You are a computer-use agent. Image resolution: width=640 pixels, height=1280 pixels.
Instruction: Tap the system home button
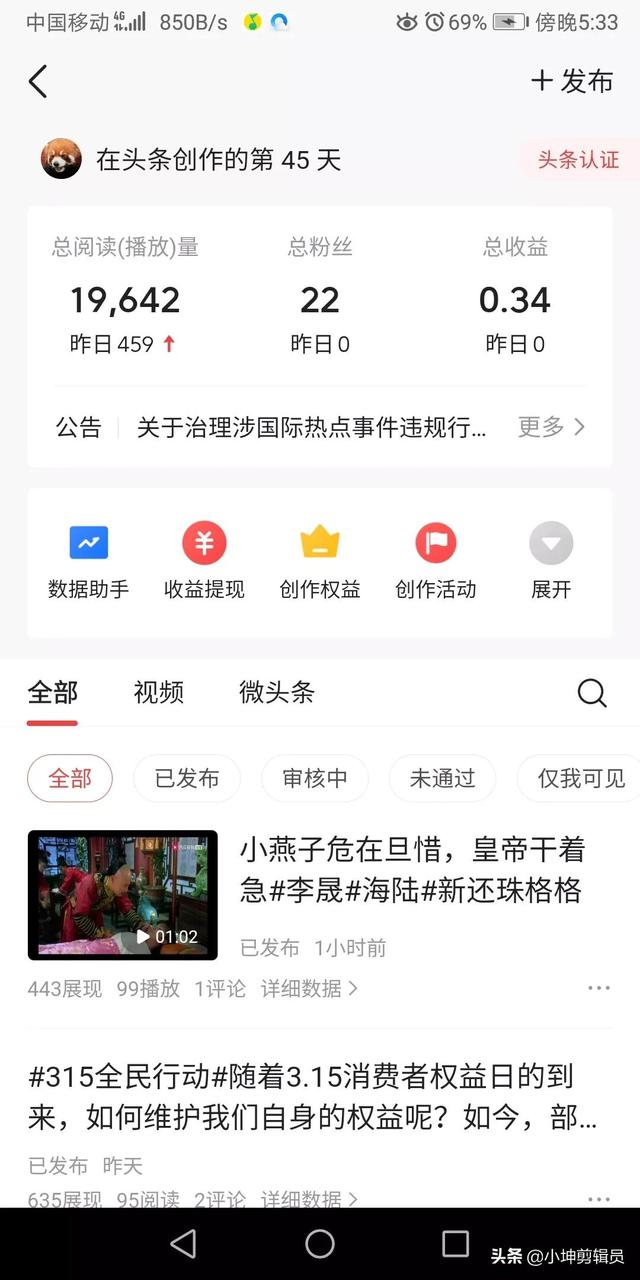point(320,1244)
